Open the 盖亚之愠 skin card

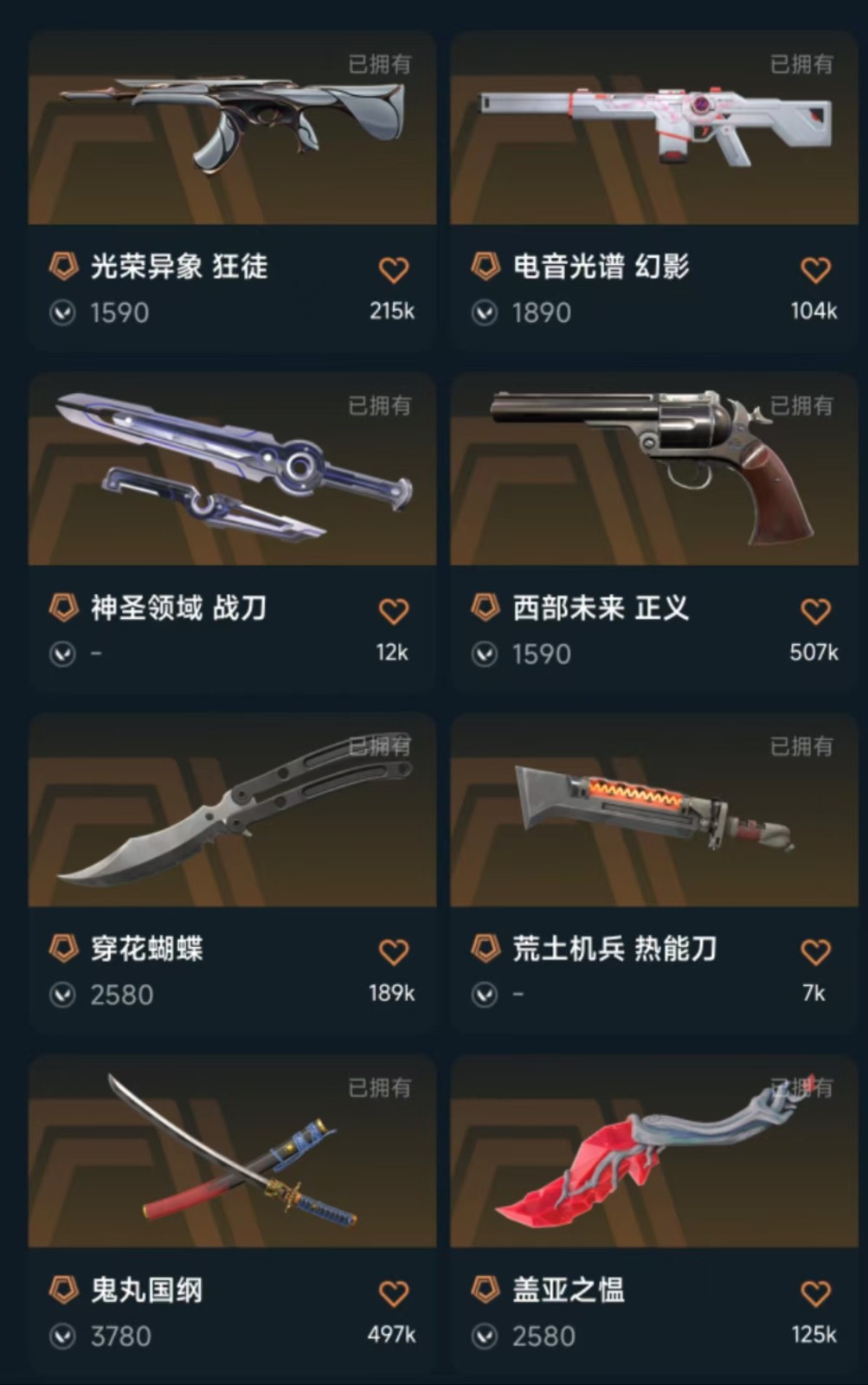point(653,1154)
